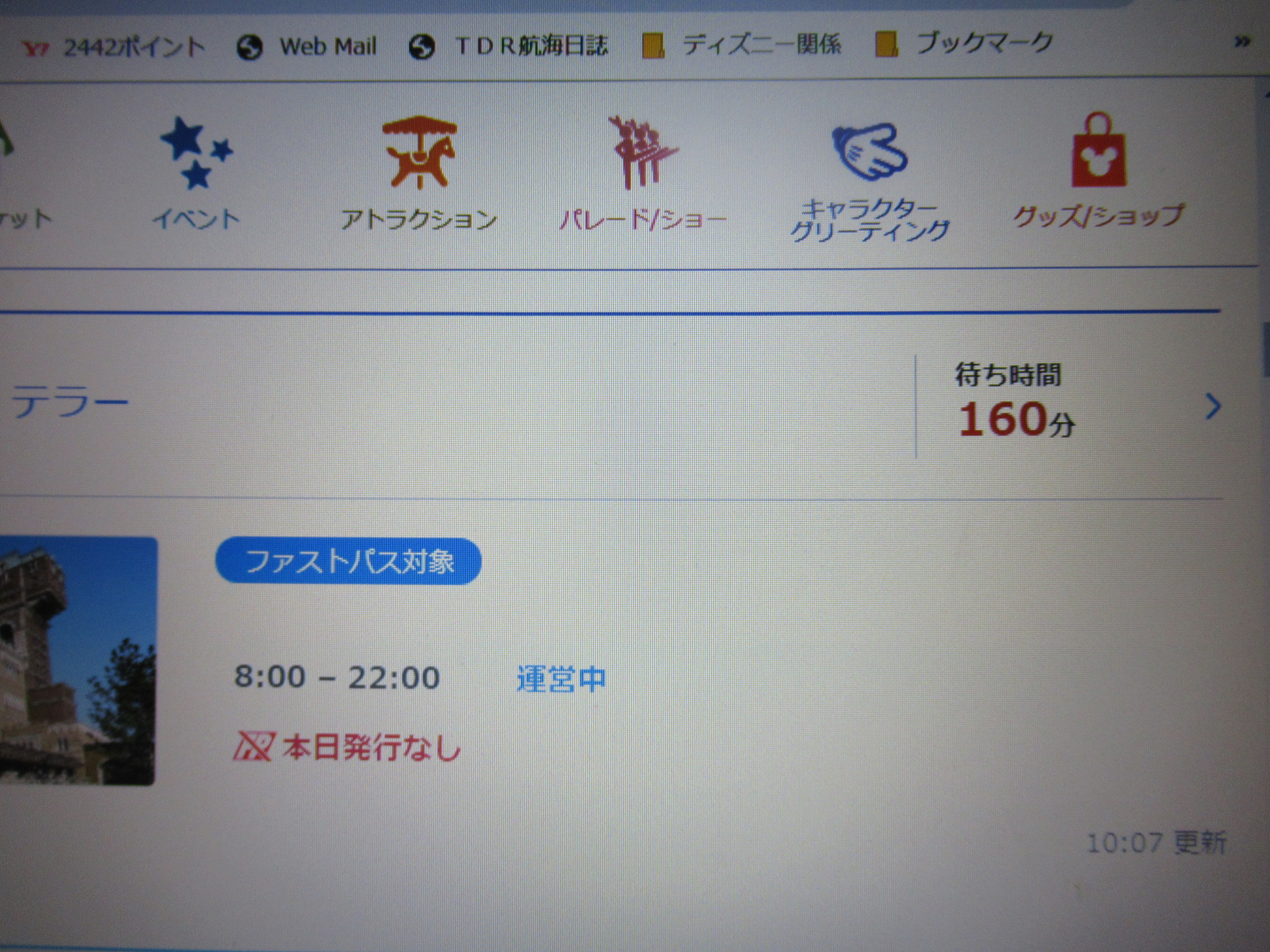Open the パレード/ショー section
Image resolution: width=1270 pixels, height=952 pixels.
(643, 175)
